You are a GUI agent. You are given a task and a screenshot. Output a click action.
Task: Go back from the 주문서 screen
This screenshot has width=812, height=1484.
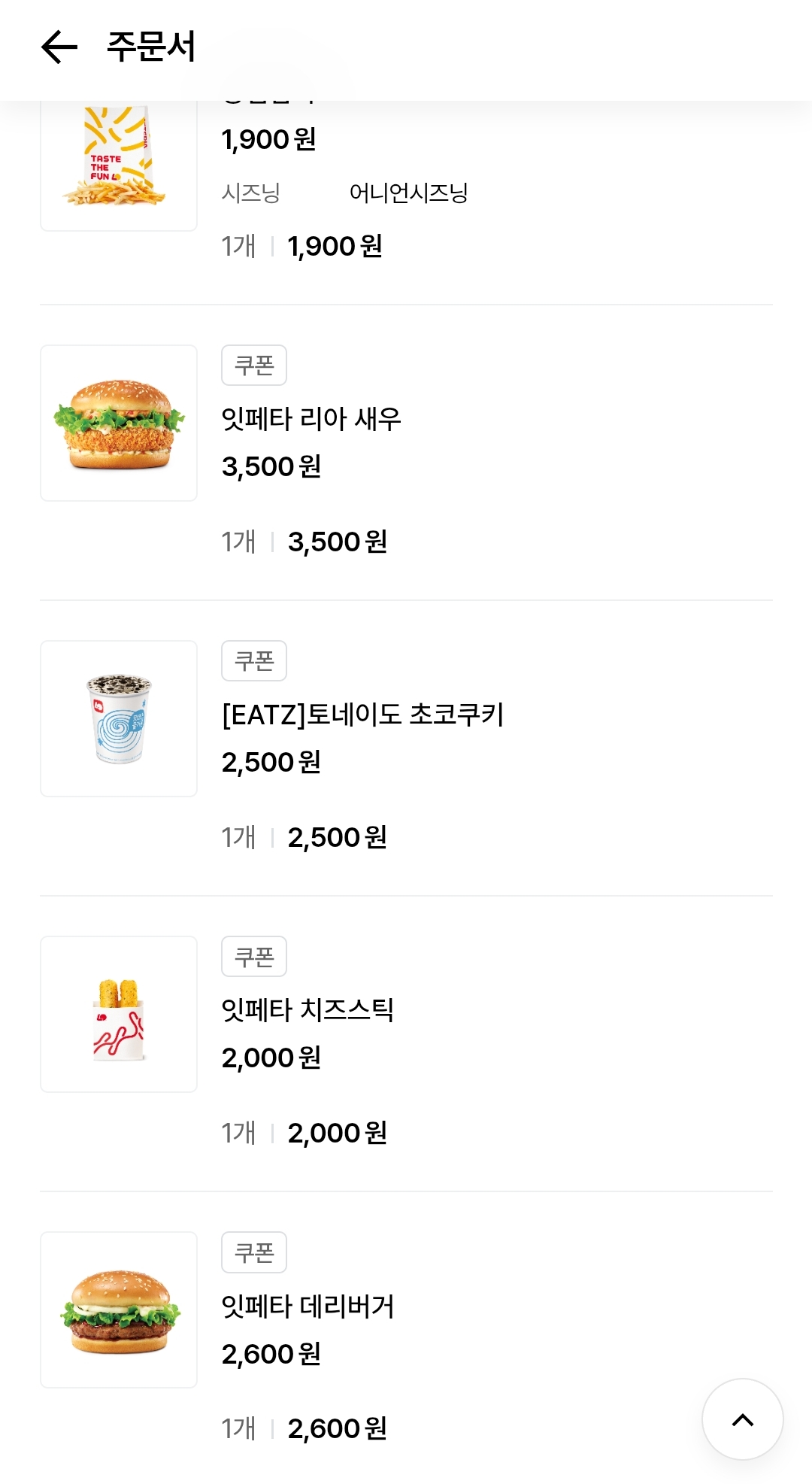59,47
